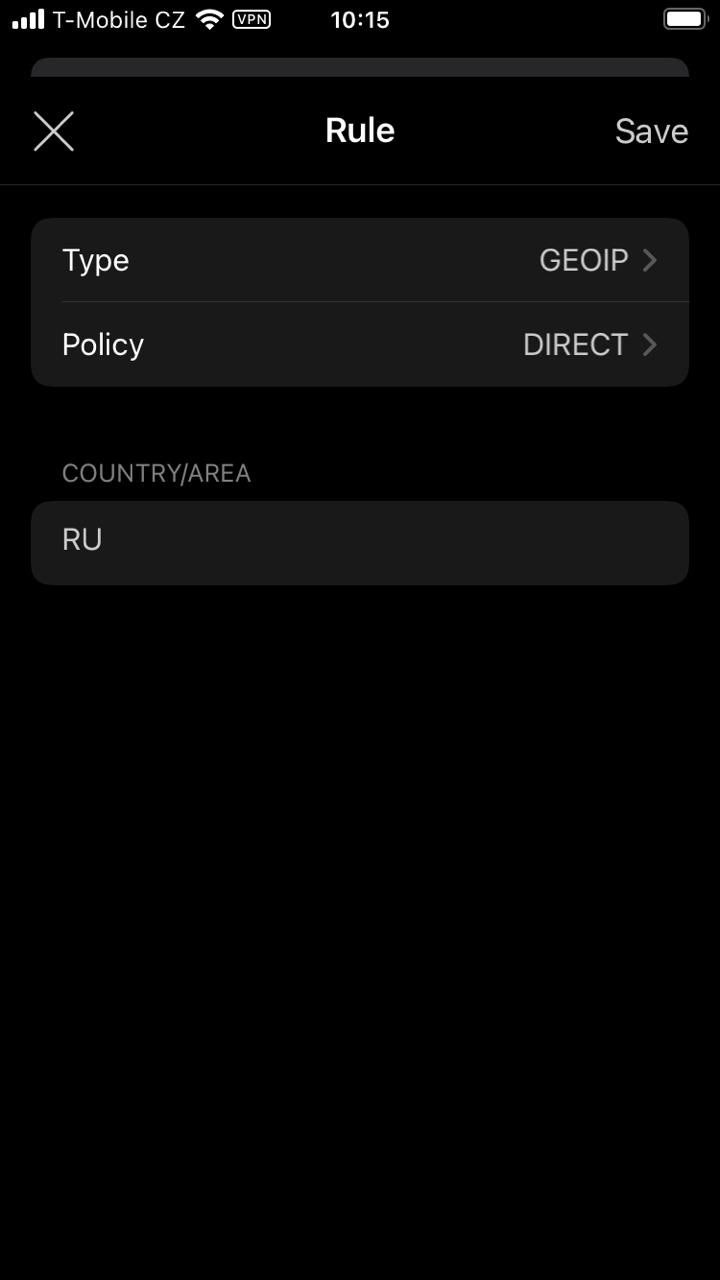Select the Policy row
The image size is (720, 1280).
pos(360,344)
